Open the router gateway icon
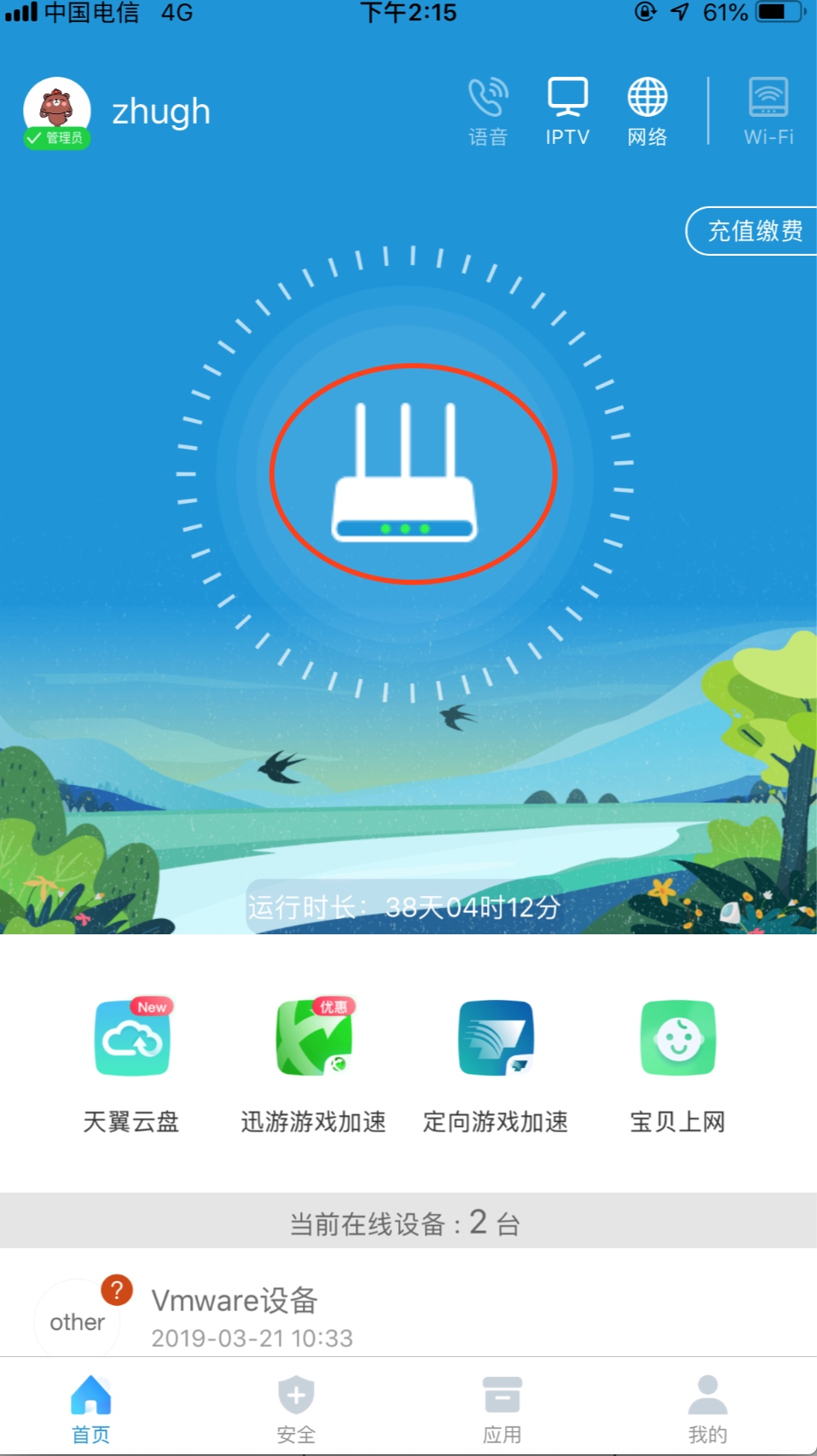 click(x=404, y=476)
